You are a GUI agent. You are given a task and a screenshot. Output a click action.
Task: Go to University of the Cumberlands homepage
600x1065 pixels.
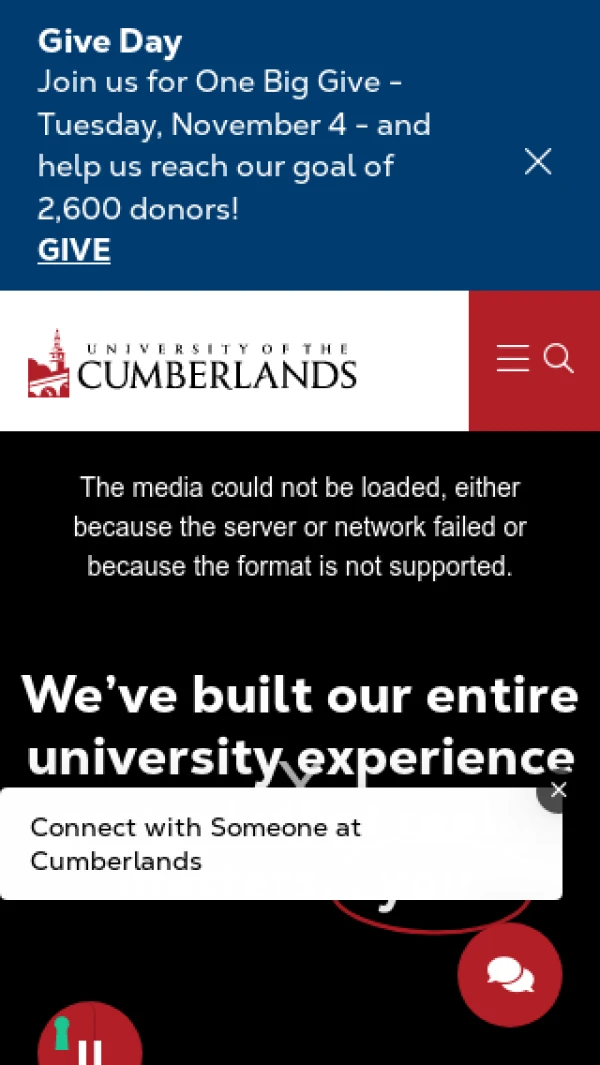(192, 364)
